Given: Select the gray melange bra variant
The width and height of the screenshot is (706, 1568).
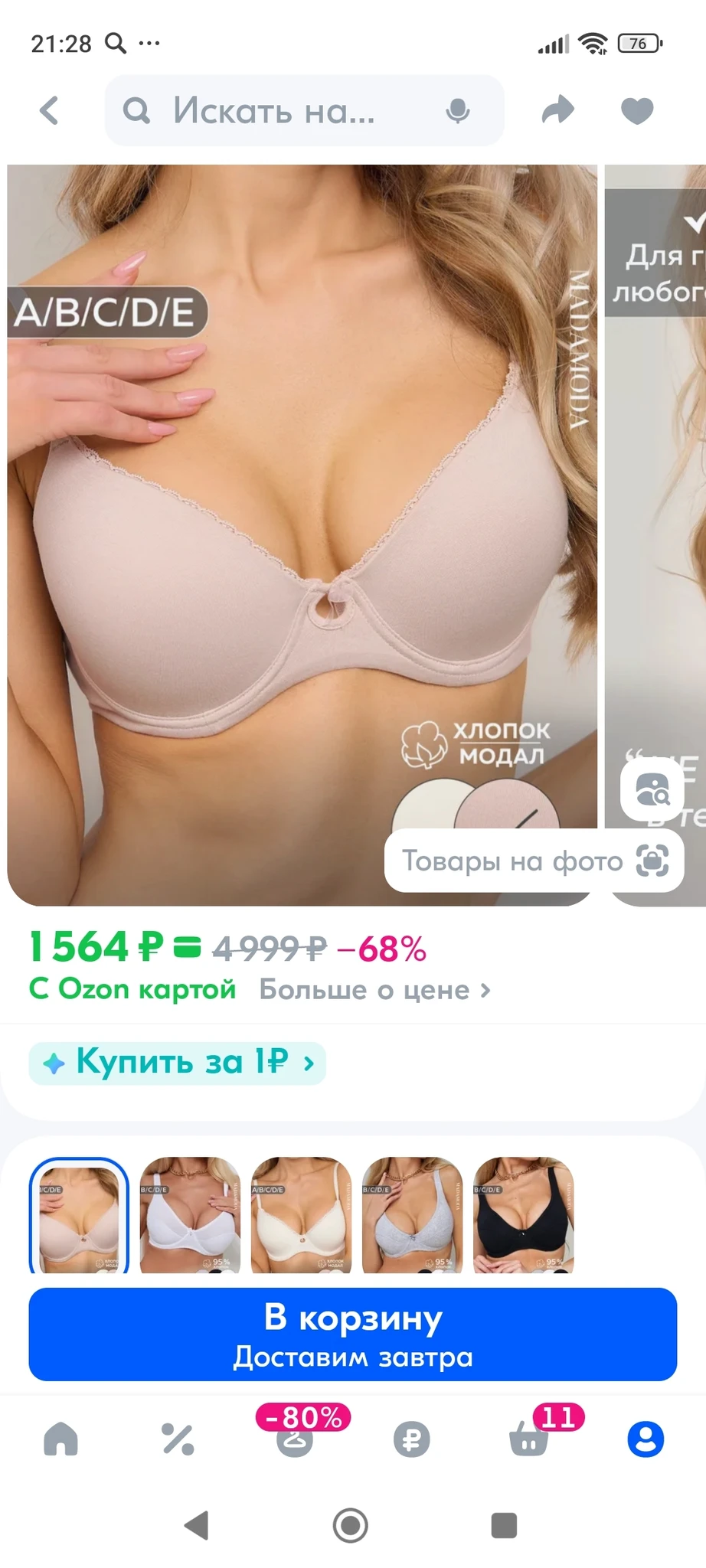Looking at the screenshot, I should click(x=412, y=1215).
